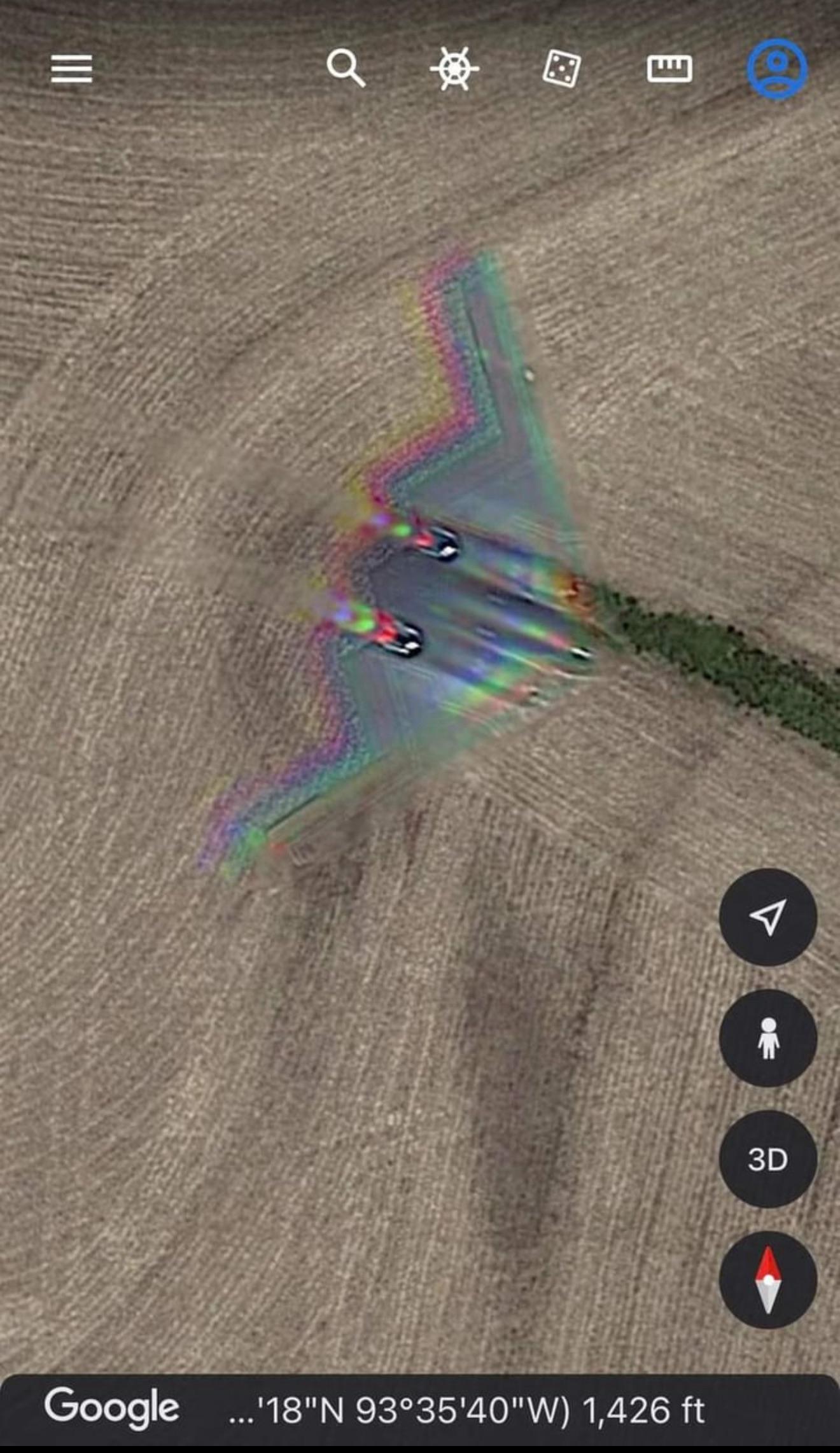Toggle 3D view mode
The width and height of the screenshot is (840, 1453).
pos(768,1159)
